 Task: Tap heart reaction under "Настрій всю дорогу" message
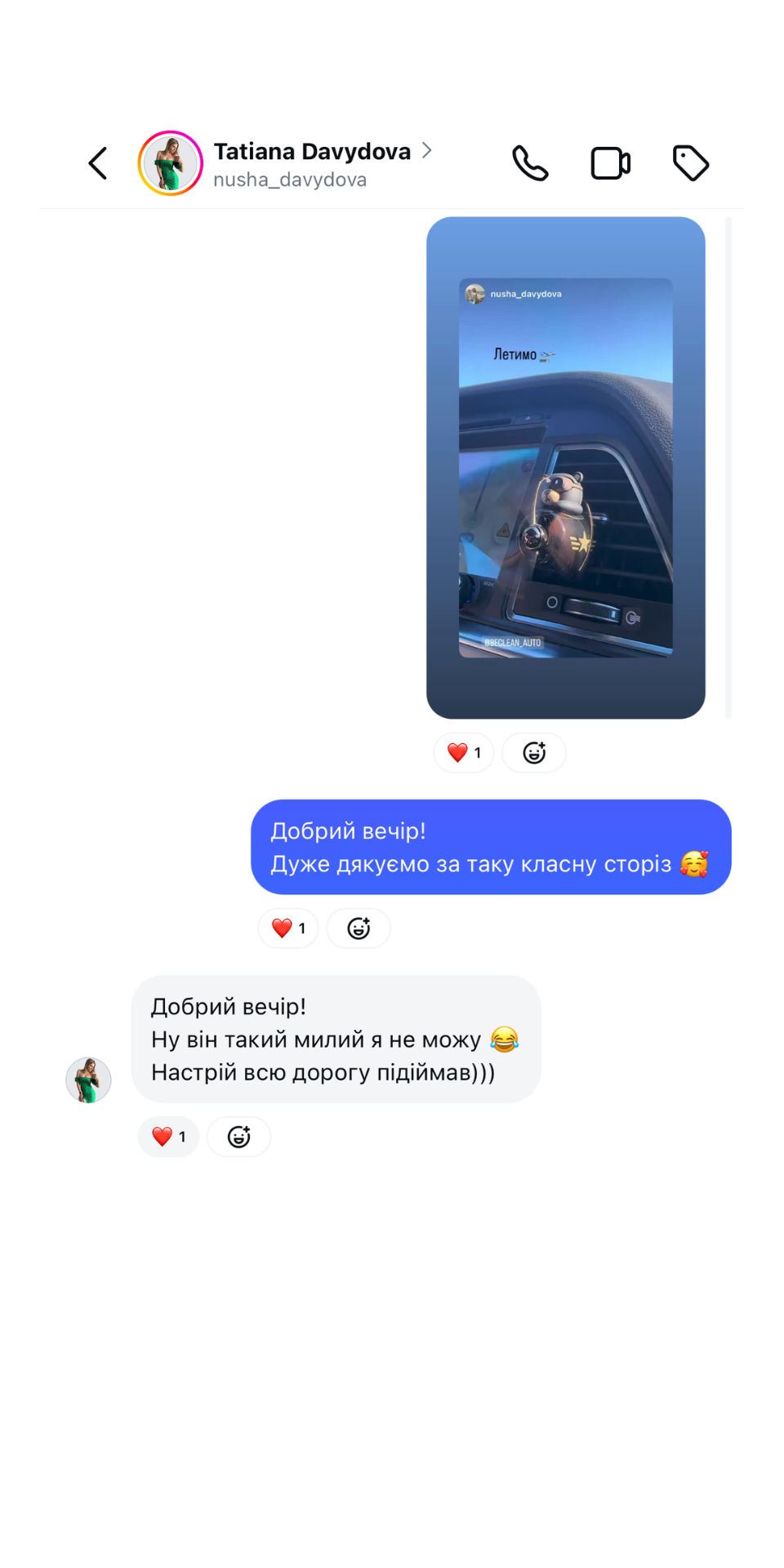[x=168, y=1136]
